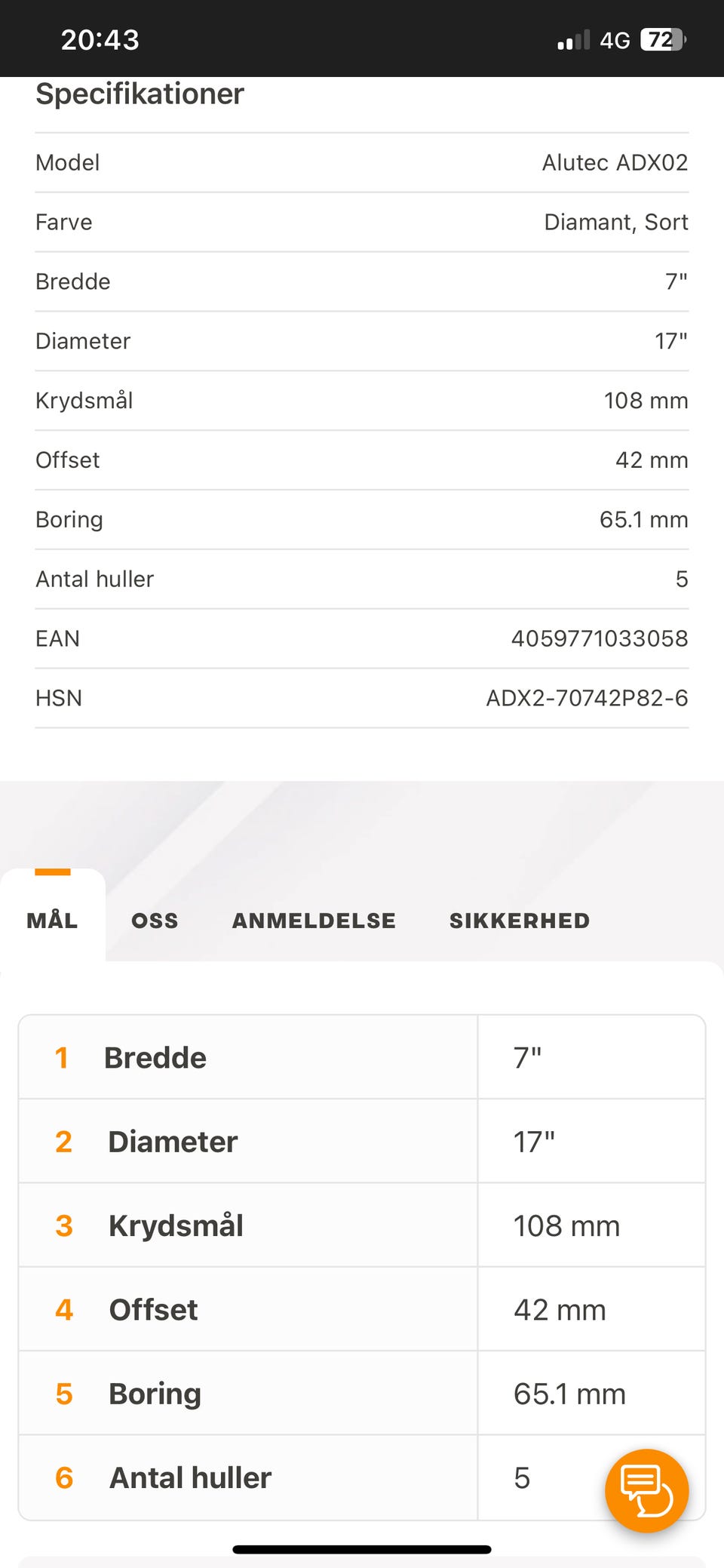The width and height of the screenshot is (724, 1568).
Task: Tap the battery indicator in status bar
Action: click(x=662, y=39)
